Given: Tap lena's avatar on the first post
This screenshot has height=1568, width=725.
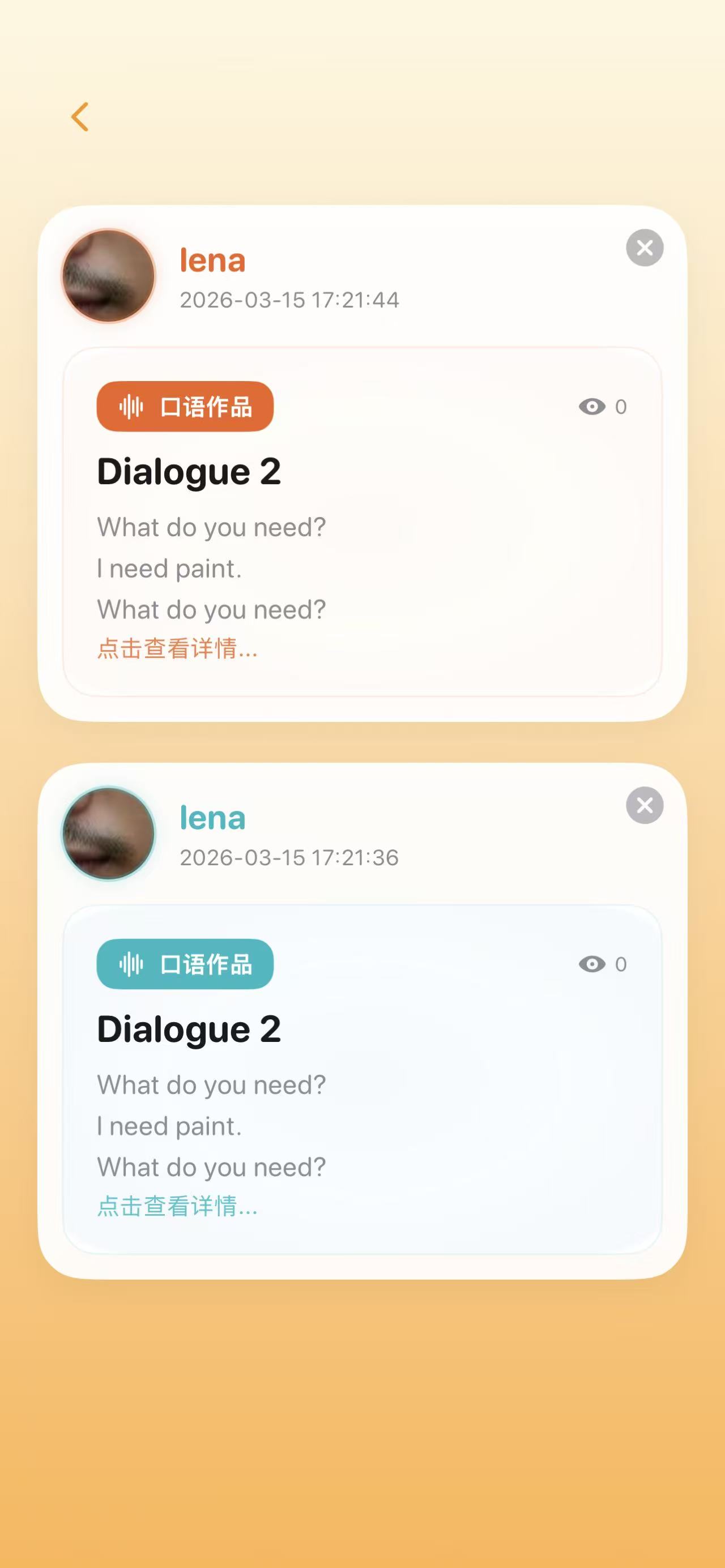Looking at the screenshot, I should 107,276.
